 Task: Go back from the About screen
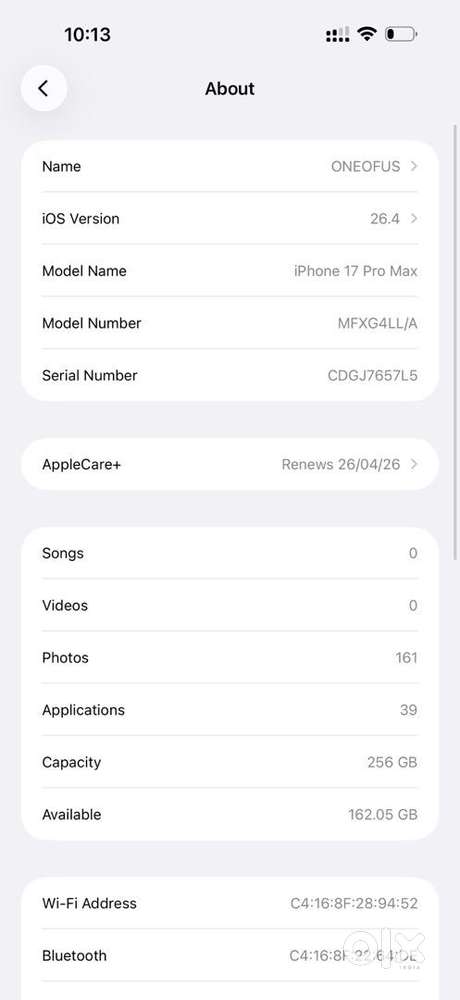click(x=43, y=88)
